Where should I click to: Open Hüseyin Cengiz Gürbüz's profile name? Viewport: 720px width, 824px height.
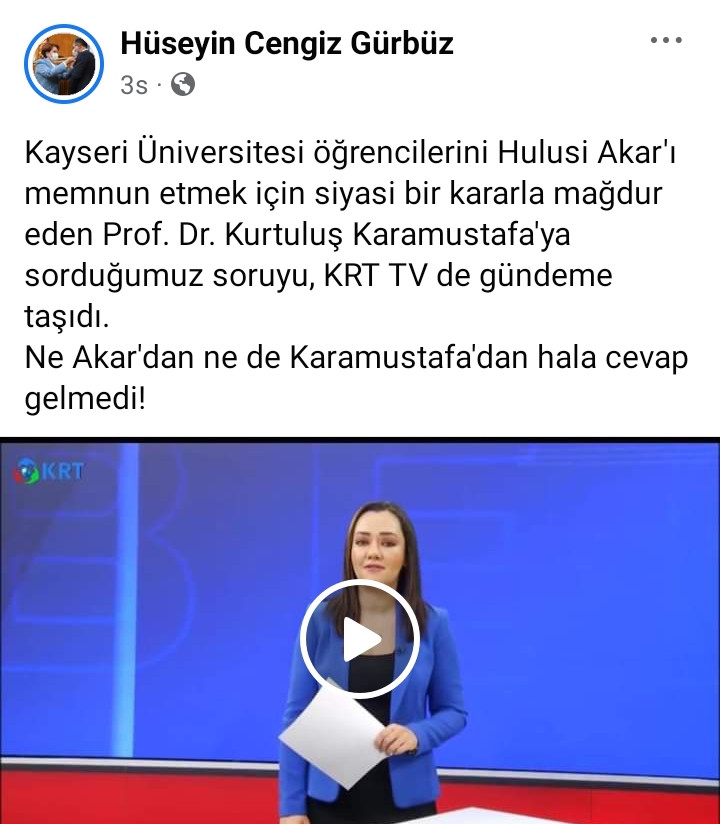point(287,43)
